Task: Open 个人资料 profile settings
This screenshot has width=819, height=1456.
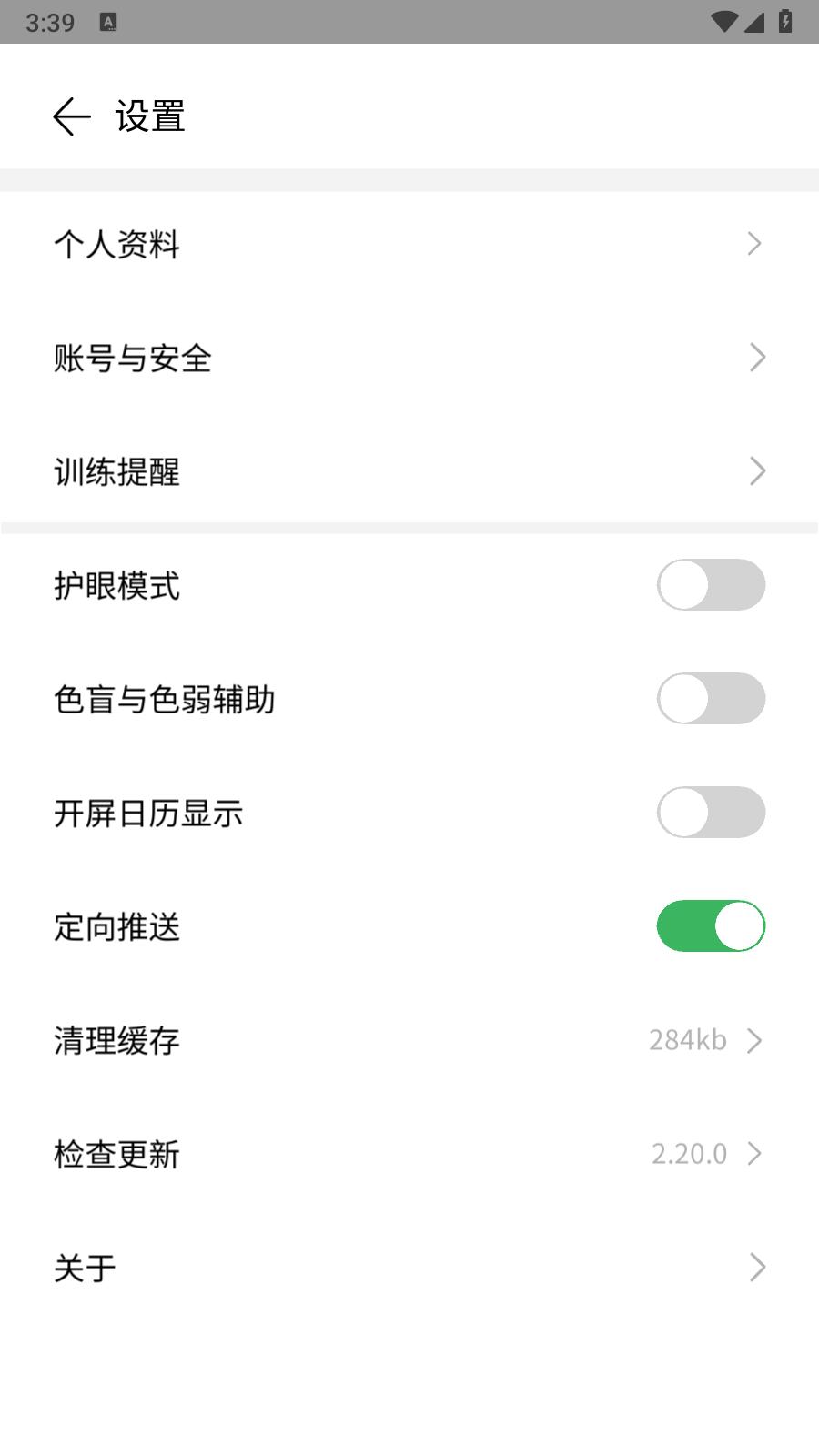Action: pos(409,243)
